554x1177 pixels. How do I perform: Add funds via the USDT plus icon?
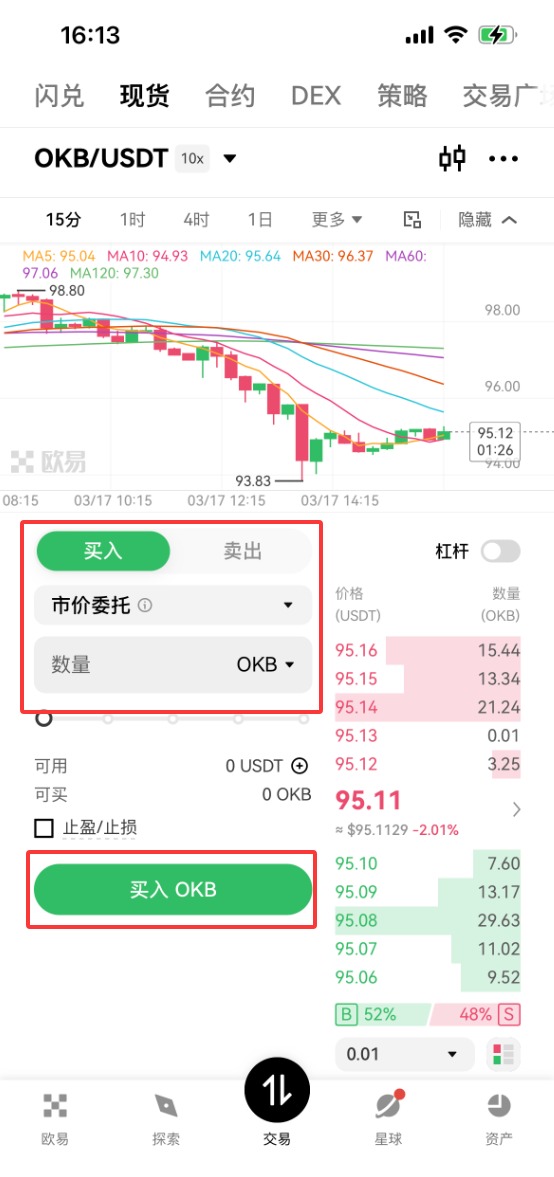[300, 766]
